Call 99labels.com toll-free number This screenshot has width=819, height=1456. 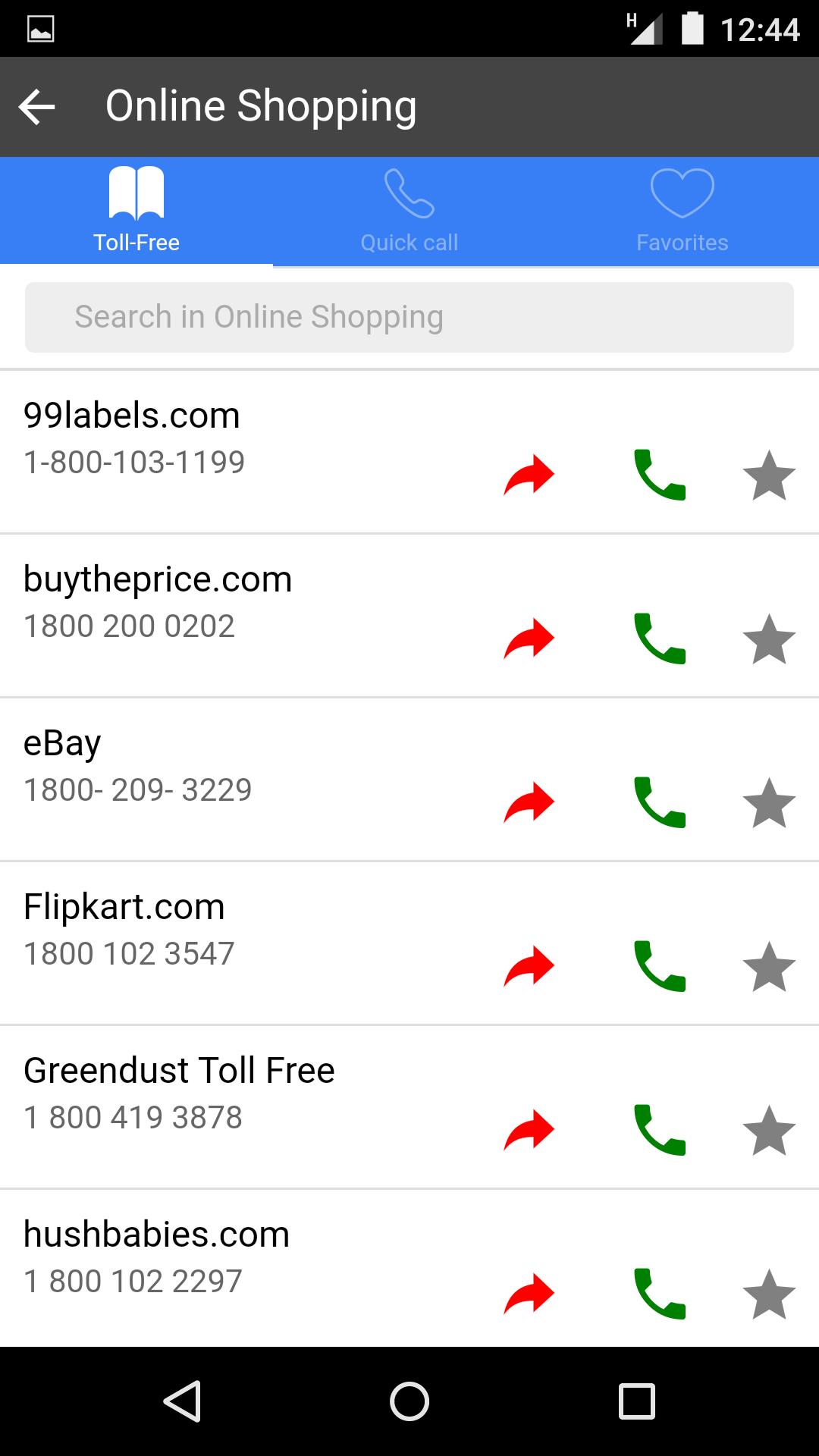pyautogui.click(x=659, y=475)
